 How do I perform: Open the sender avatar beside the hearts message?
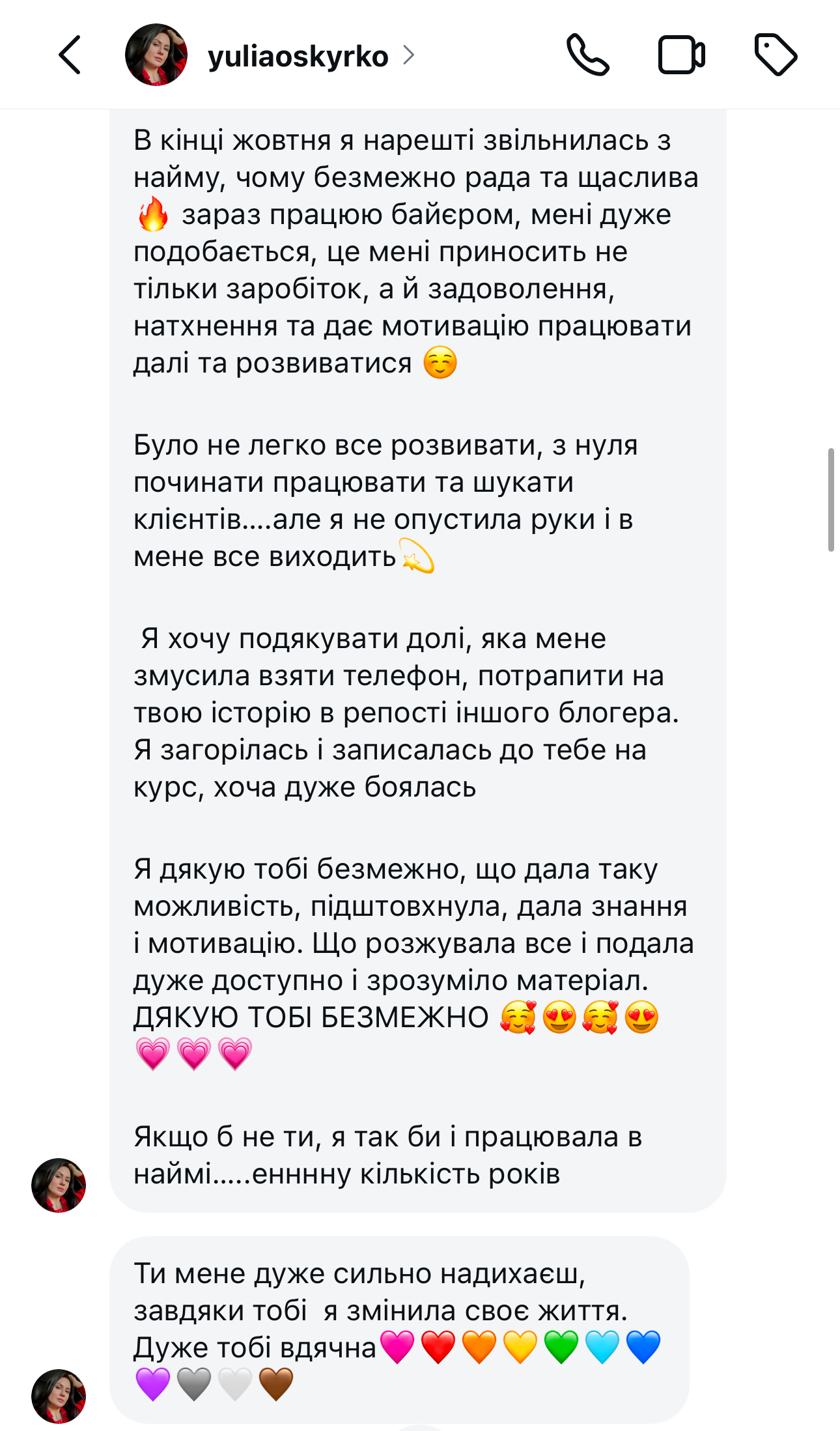(59, 1396)
